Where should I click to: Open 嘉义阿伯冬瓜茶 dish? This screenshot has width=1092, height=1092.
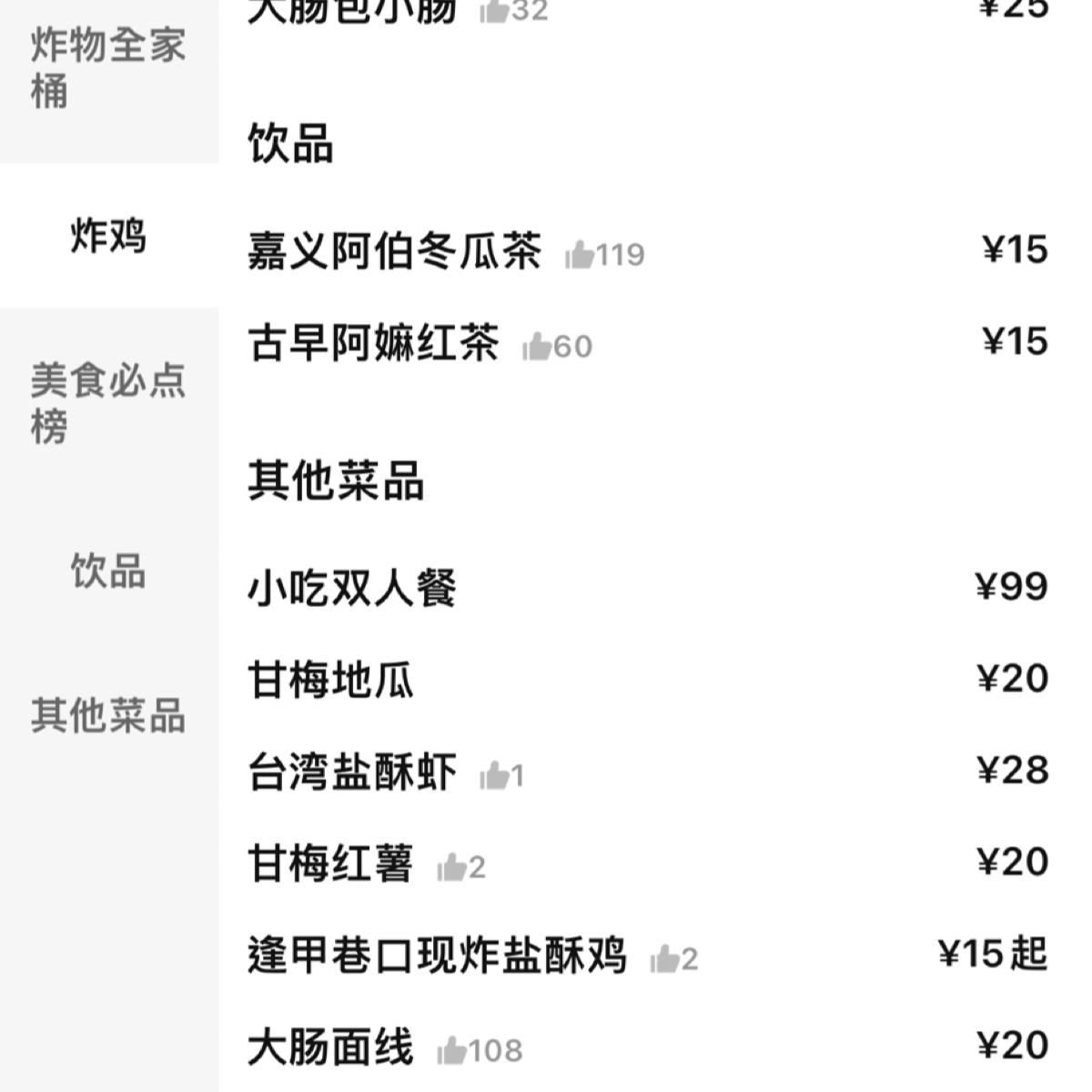pyautogui.click(x=394, y=251)
